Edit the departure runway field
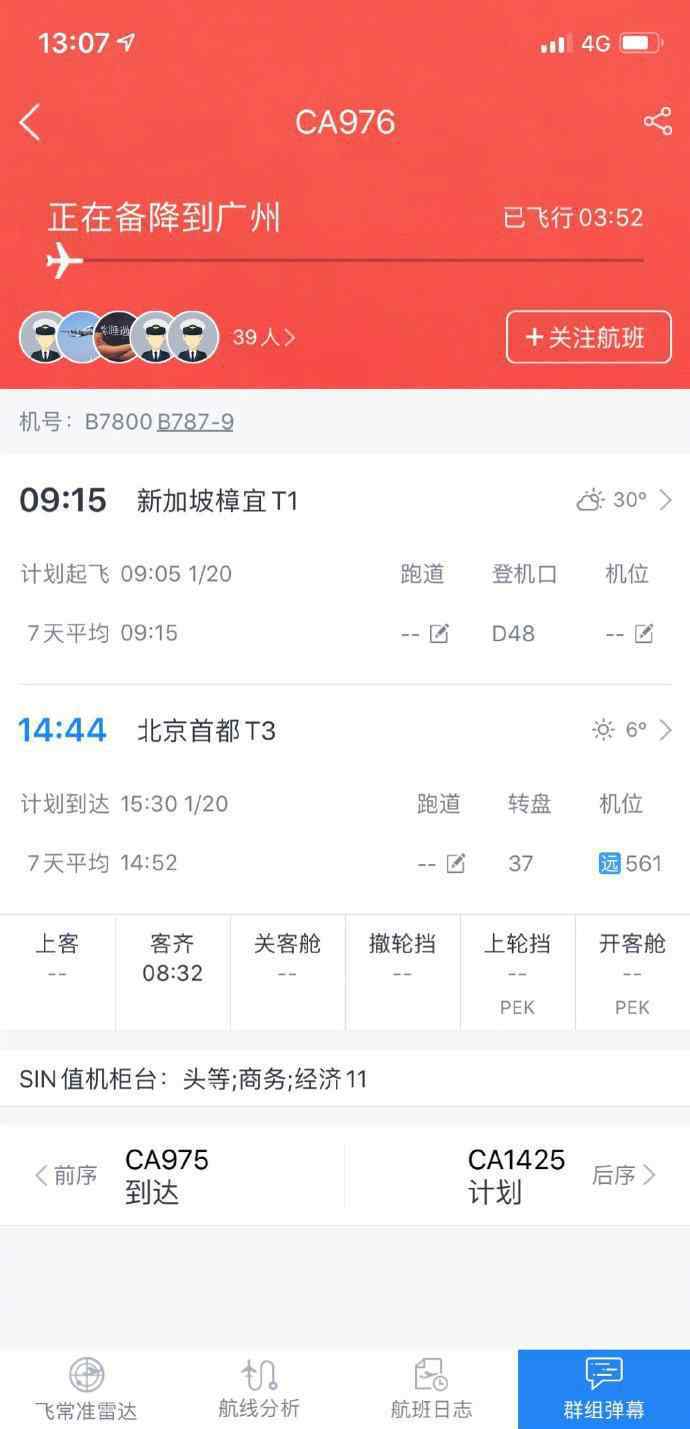Image resolution: width=690 pixels, height=1429 pixels. [x=425, y=633]
